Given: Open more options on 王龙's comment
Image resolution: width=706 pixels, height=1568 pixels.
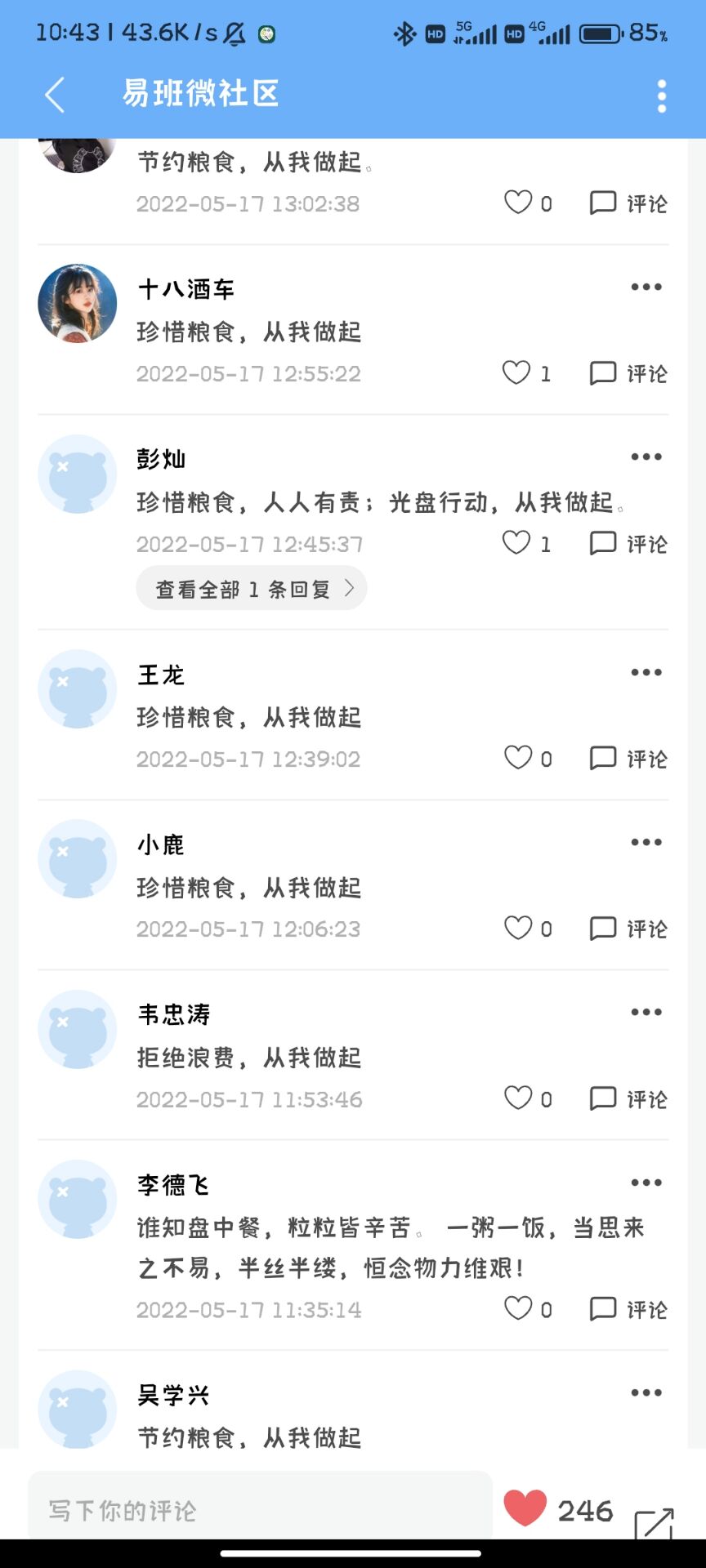Looking at the screenshot, I should click(x=646, y=672).
